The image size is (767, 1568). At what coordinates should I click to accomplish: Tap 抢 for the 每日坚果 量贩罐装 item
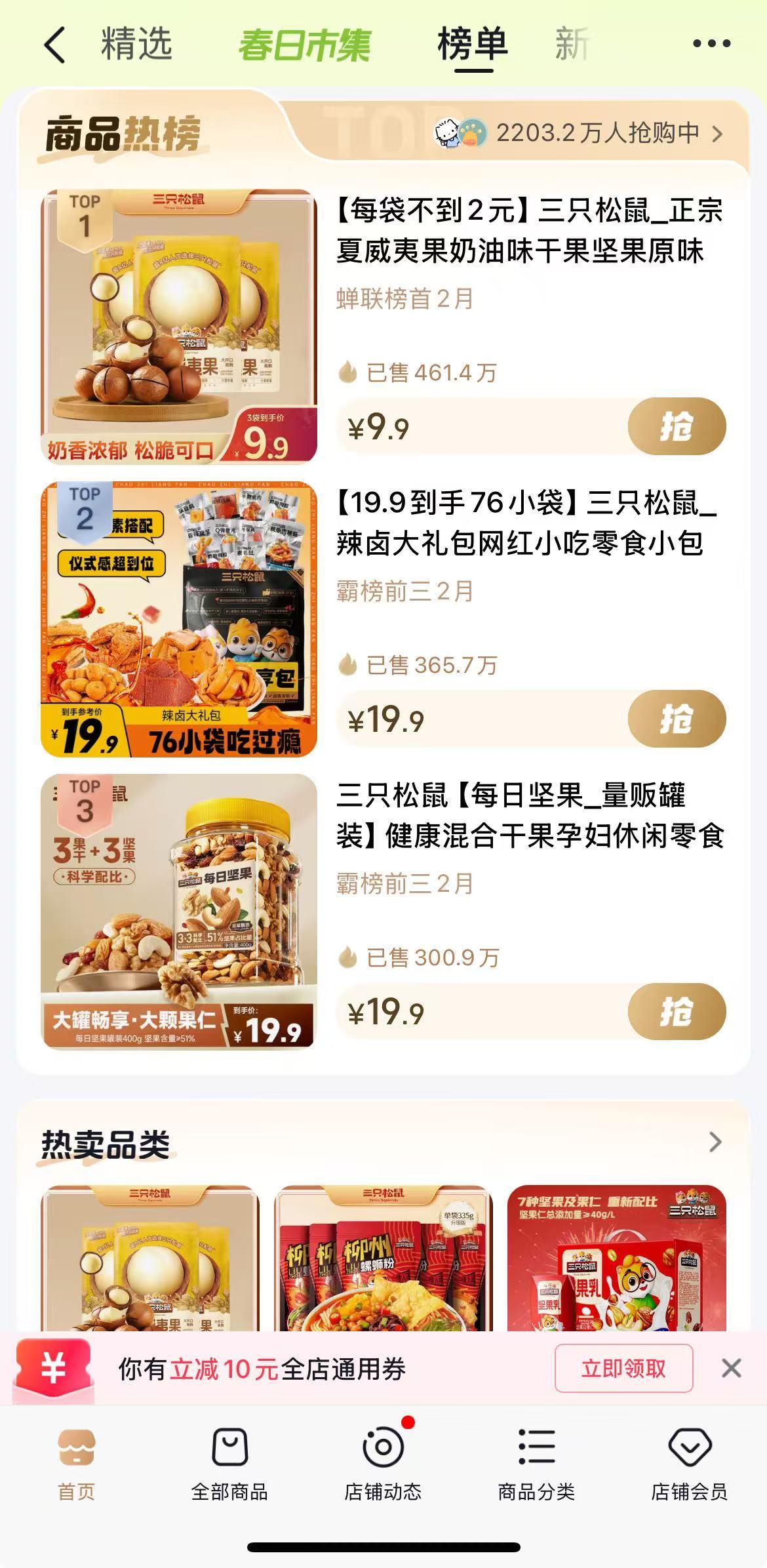(677, 1011)
